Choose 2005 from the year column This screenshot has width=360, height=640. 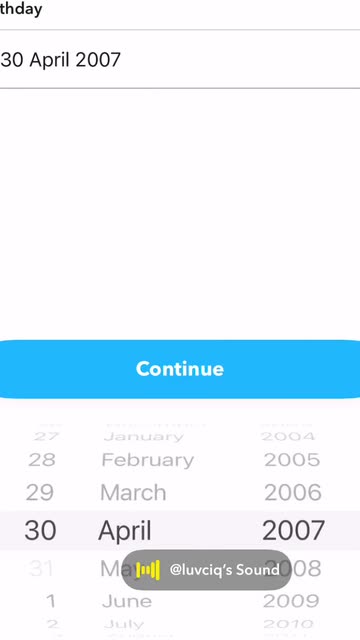(x=292, y=460)
